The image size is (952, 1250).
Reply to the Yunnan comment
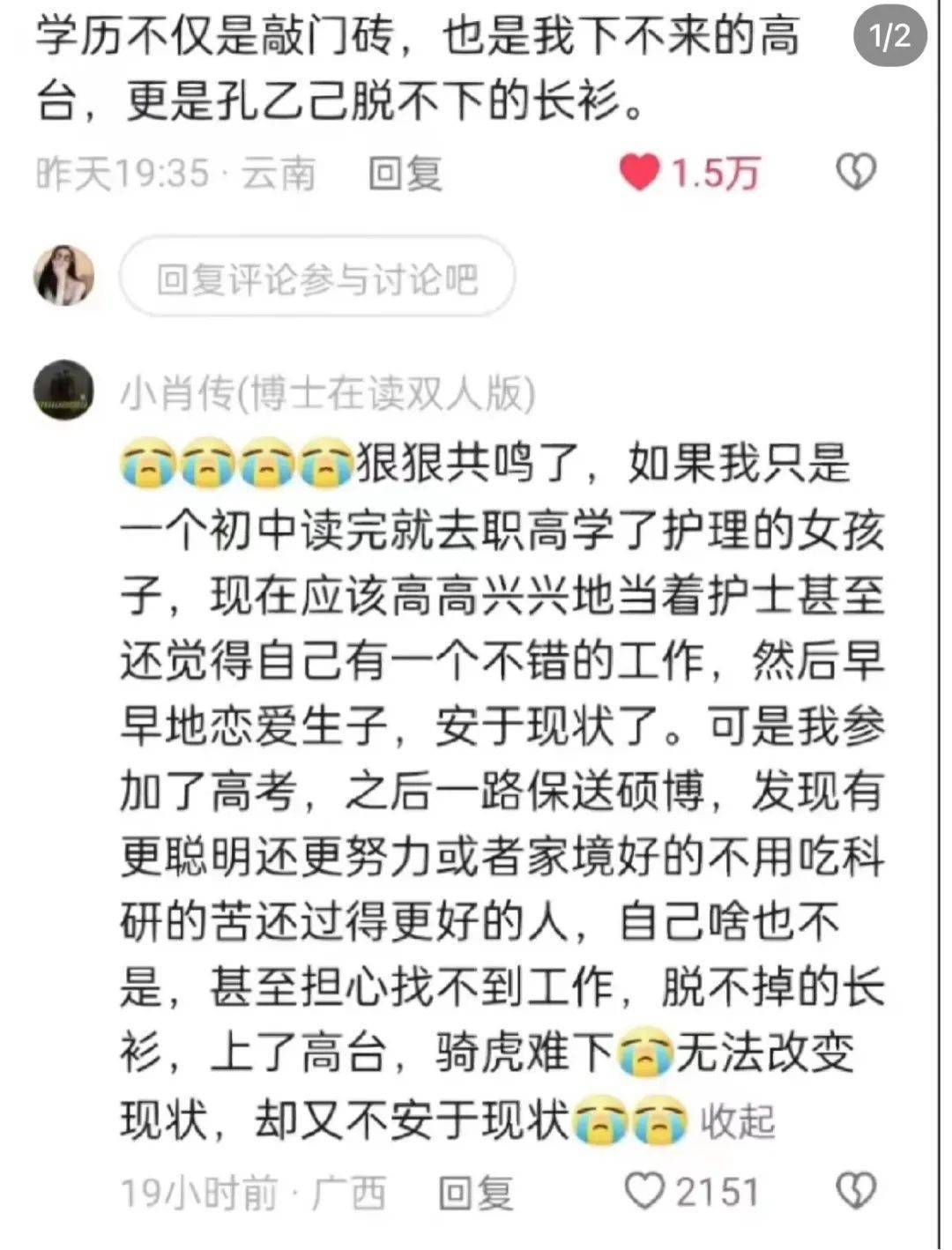tap(405, 173)
